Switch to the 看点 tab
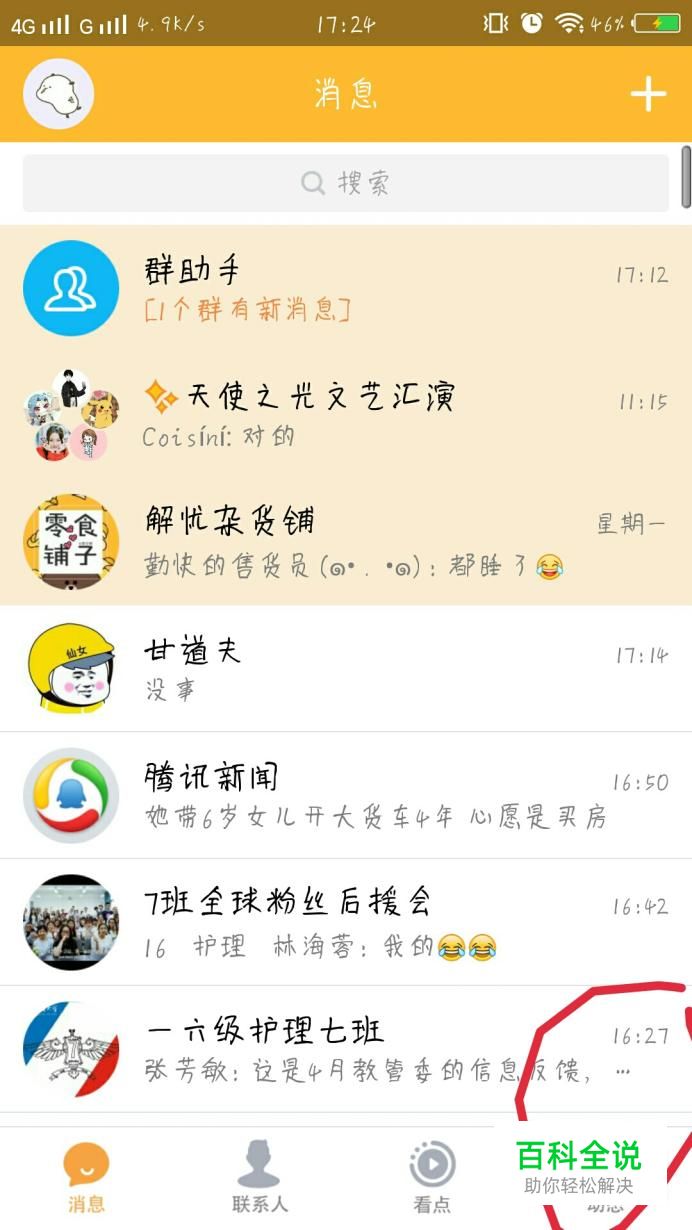The image size is (692, 1230). 432,1179
